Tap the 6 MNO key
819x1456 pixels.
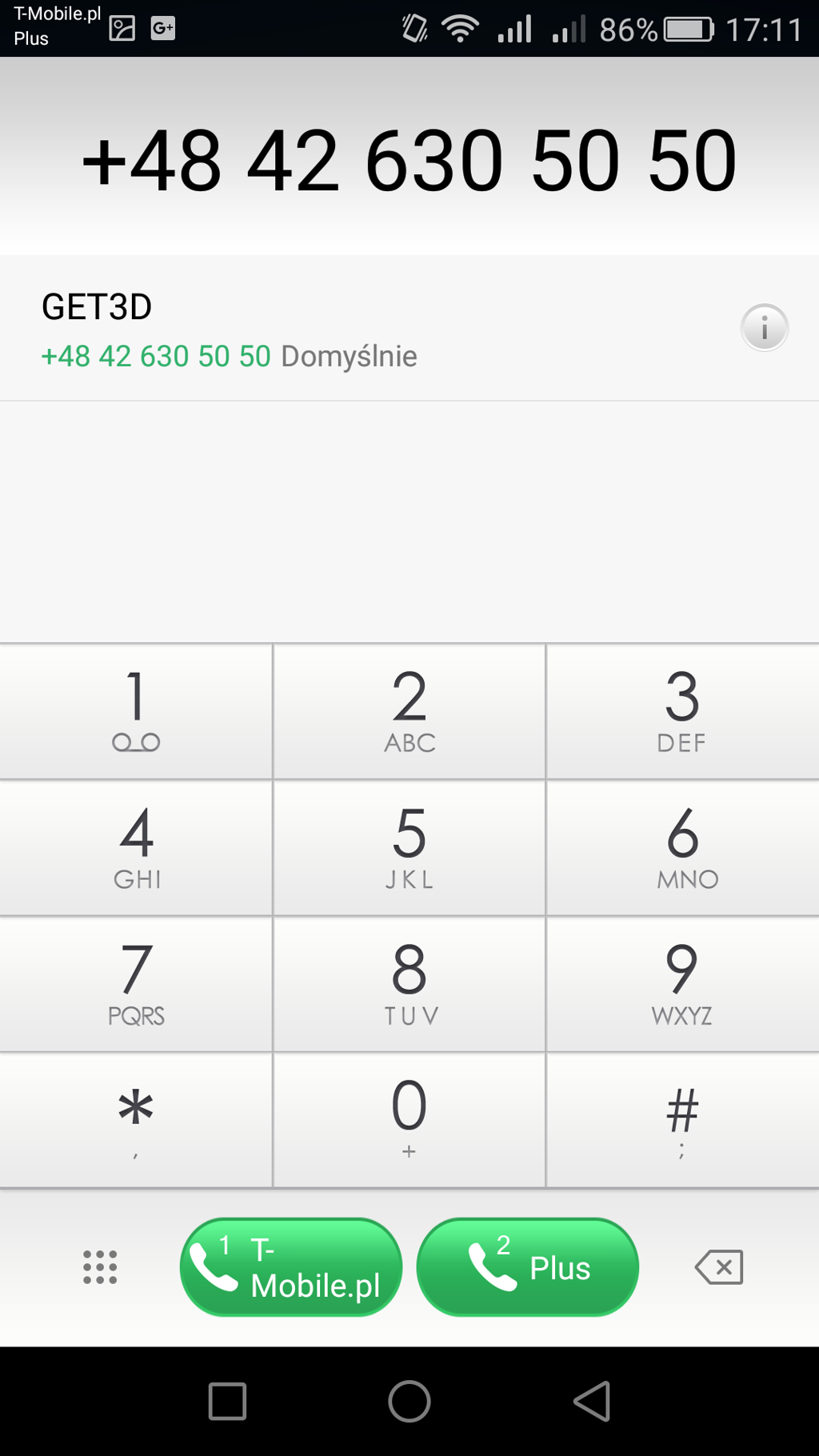pos(683,848)
